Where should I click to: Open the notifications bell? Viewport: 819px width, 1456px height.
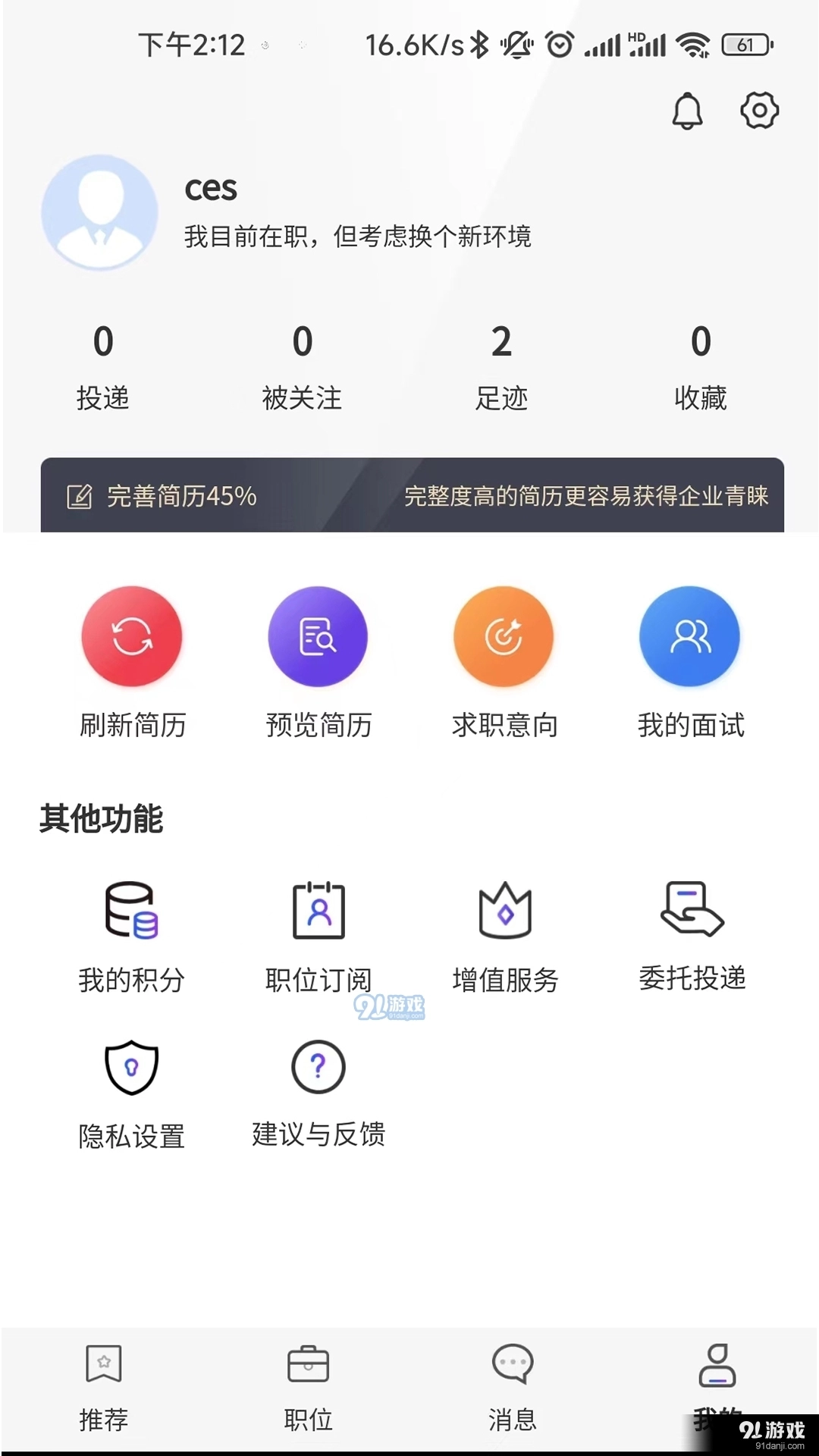click(687, 111)
